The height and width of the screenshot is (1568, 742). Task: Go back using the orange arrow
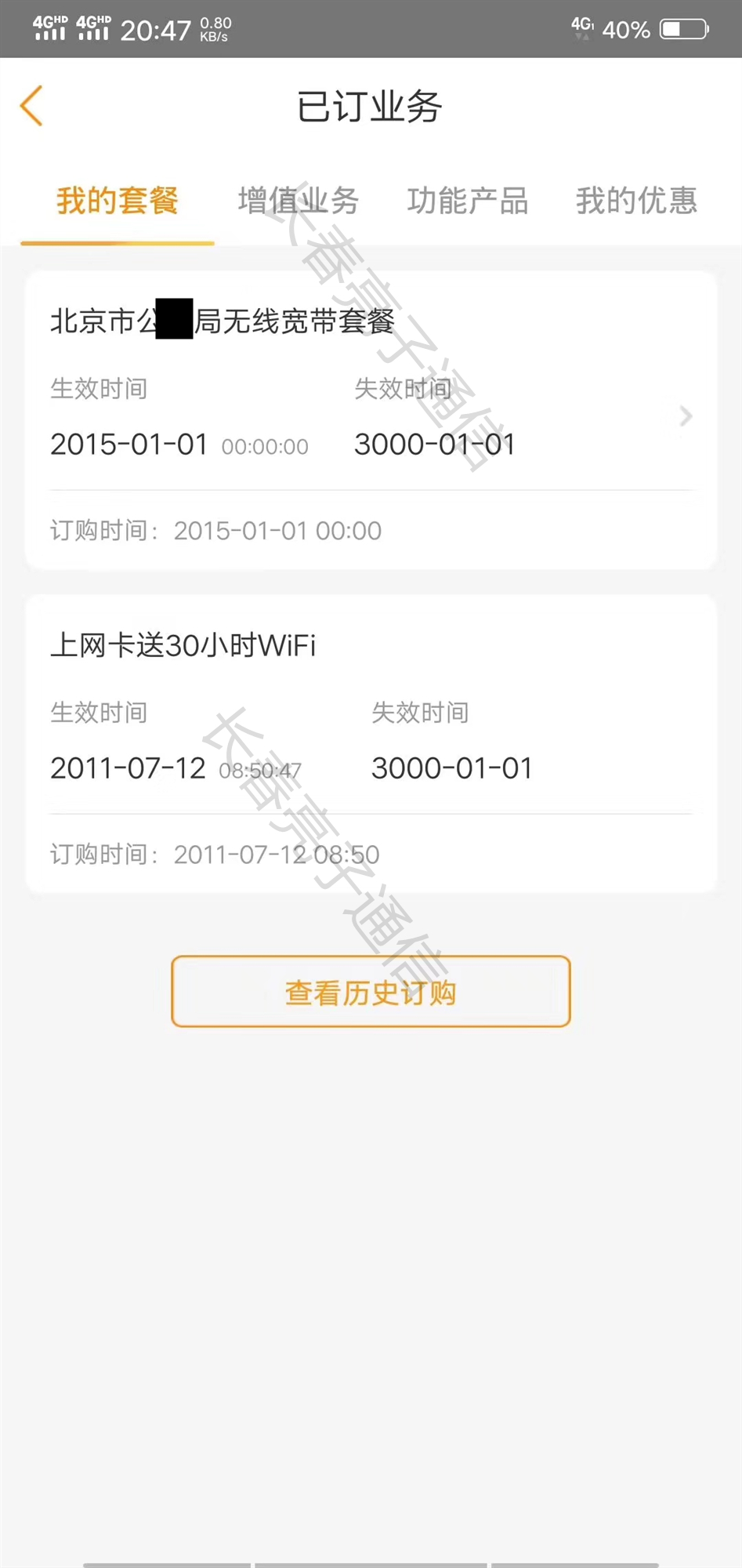[32, 106]
